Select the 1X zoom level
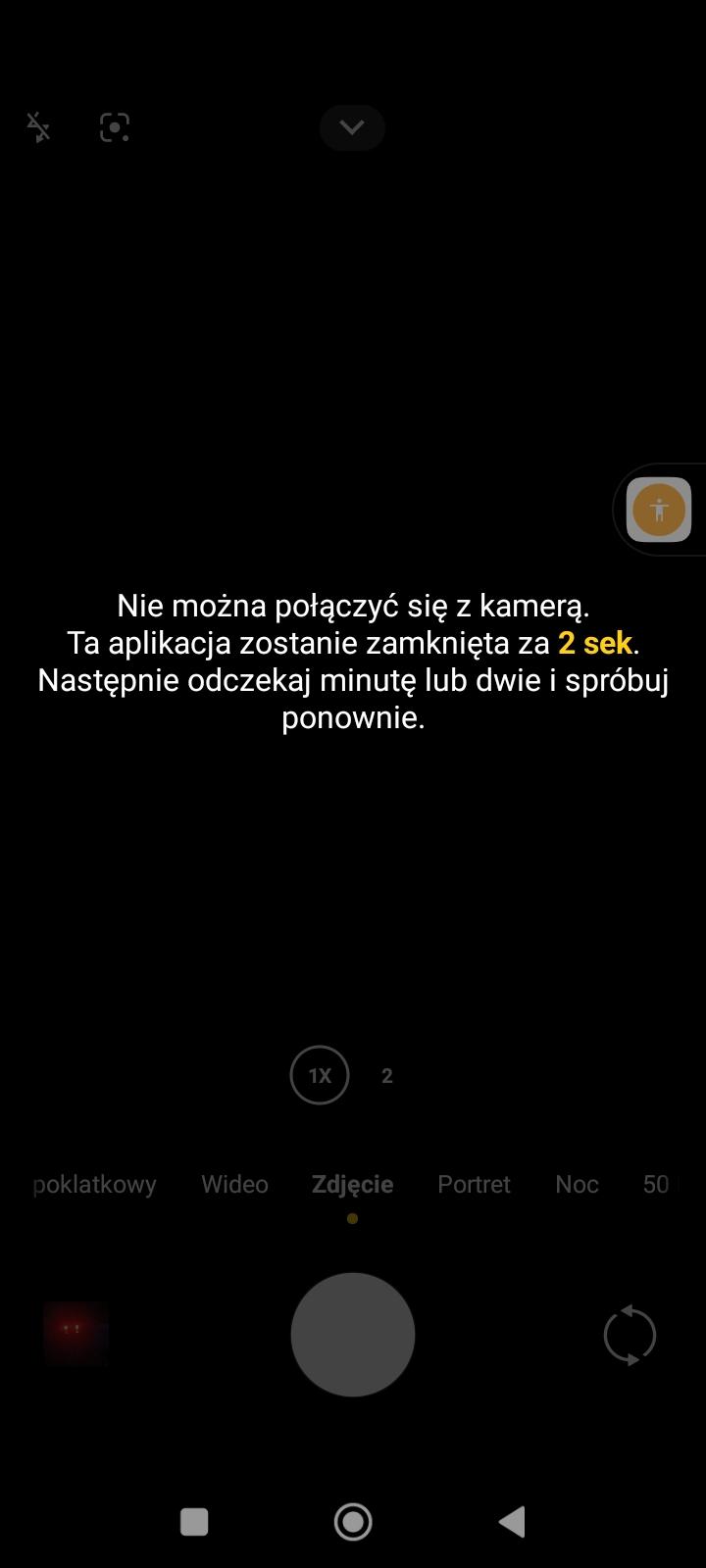The image size is (706, 1568). [320, 1075]
